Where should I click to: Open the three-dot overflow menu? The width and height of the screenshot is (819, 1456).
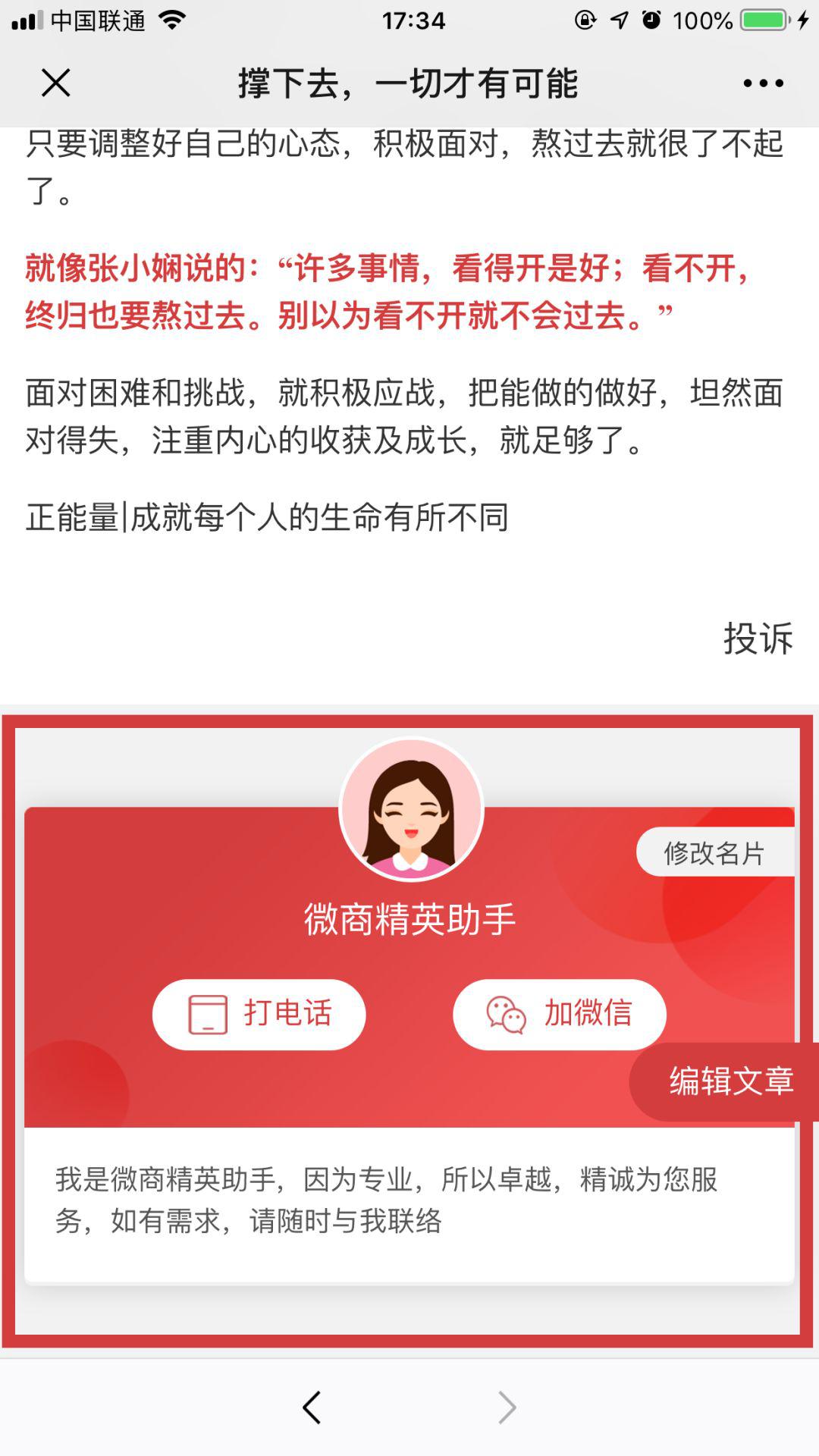(x=763, y=83)
